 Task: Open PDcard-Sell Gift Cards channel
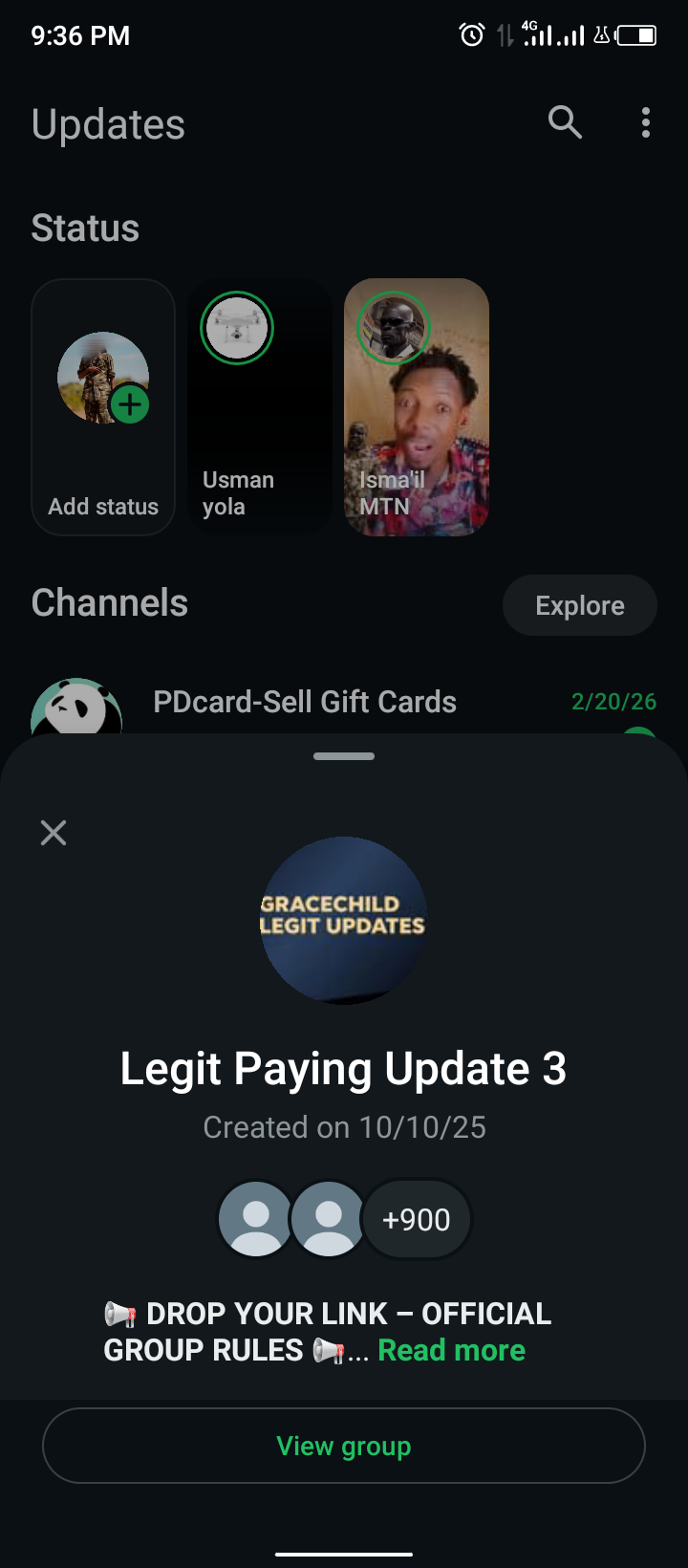(x=305, y=703)
